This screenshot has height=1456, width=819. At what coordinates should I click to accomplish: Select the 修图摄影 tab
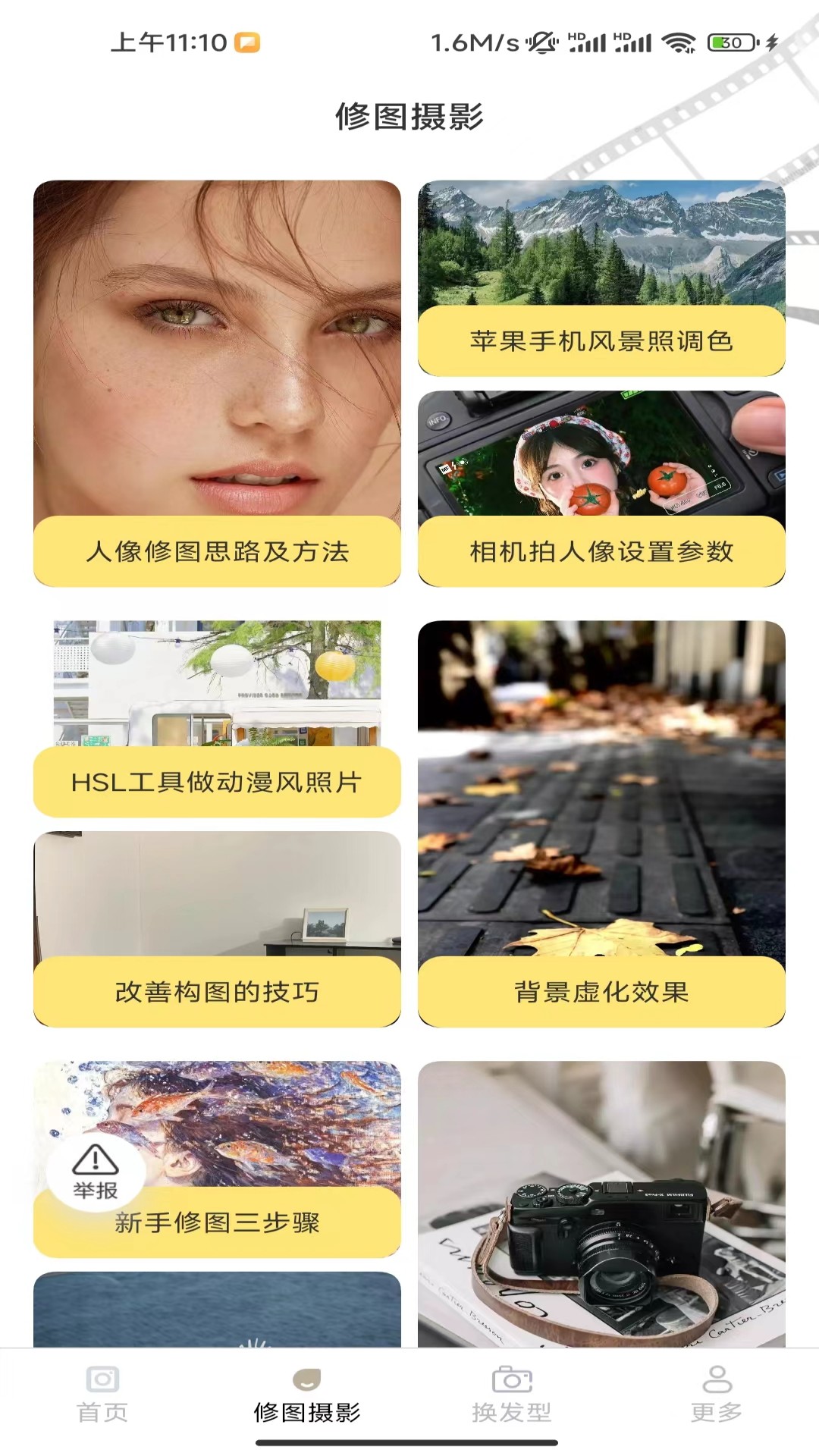[x=307, y=1395]
